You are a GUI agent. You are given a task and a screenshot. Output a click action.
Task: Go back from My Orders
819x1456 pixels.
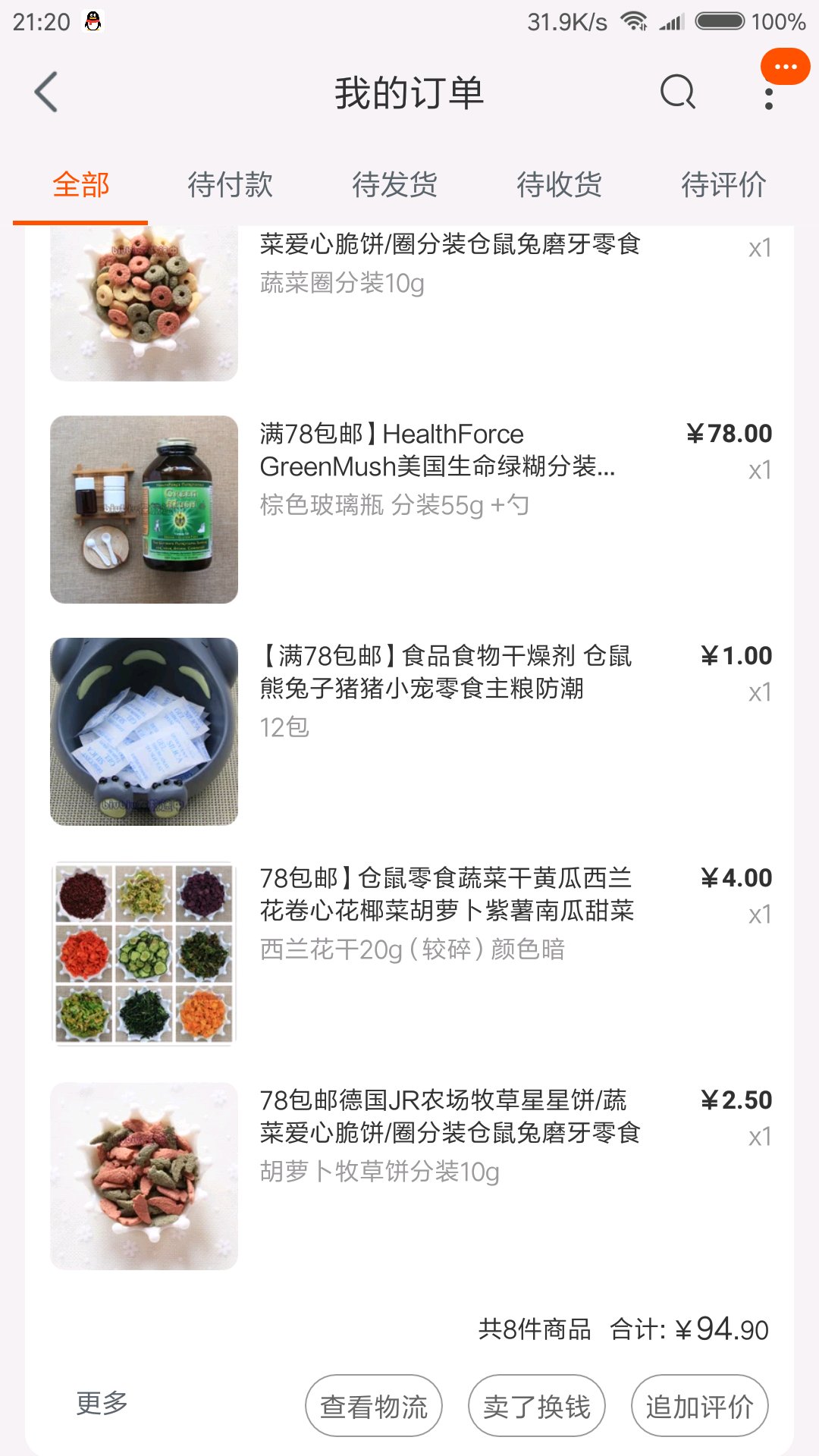(47, 93)
